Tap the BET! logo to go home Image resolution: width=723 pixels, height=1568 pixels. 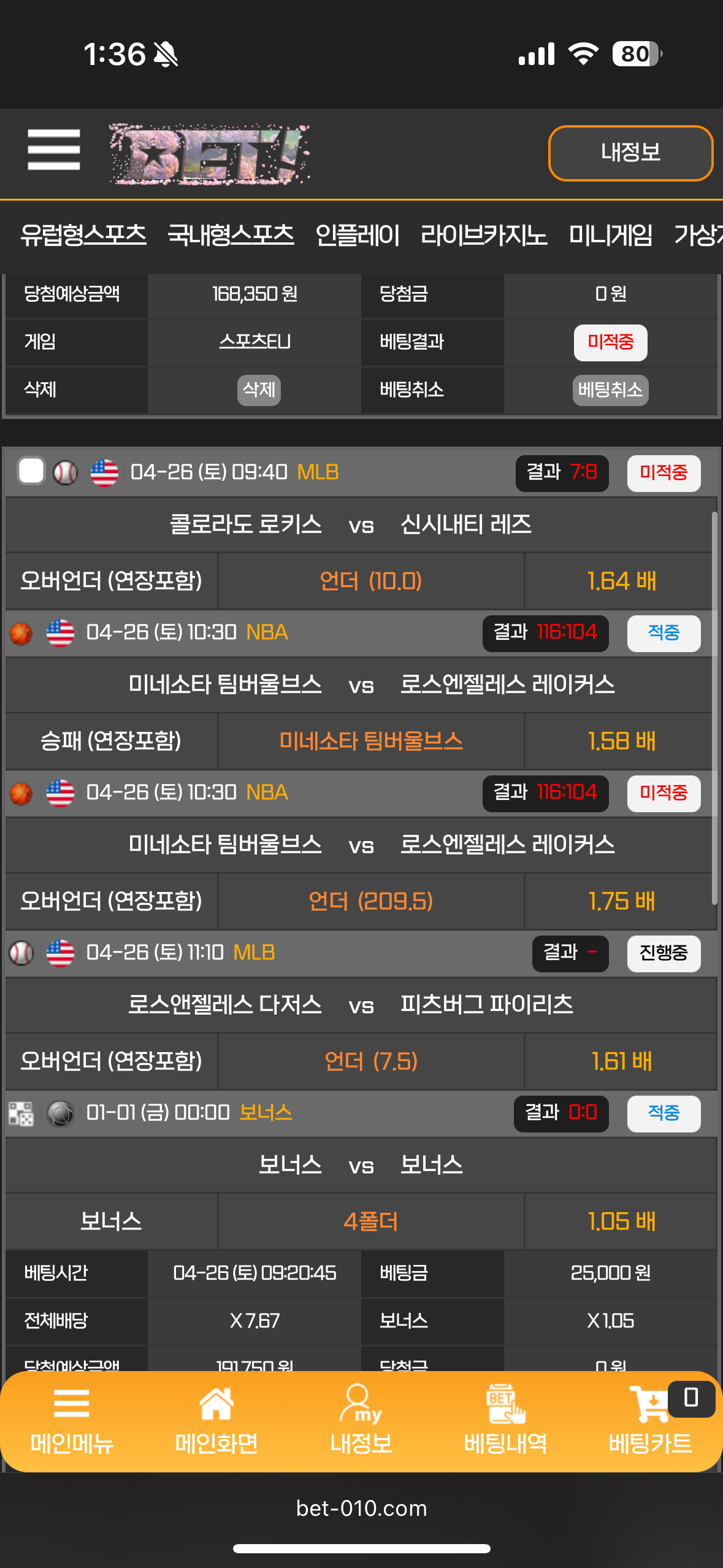[x=210, y=155]
